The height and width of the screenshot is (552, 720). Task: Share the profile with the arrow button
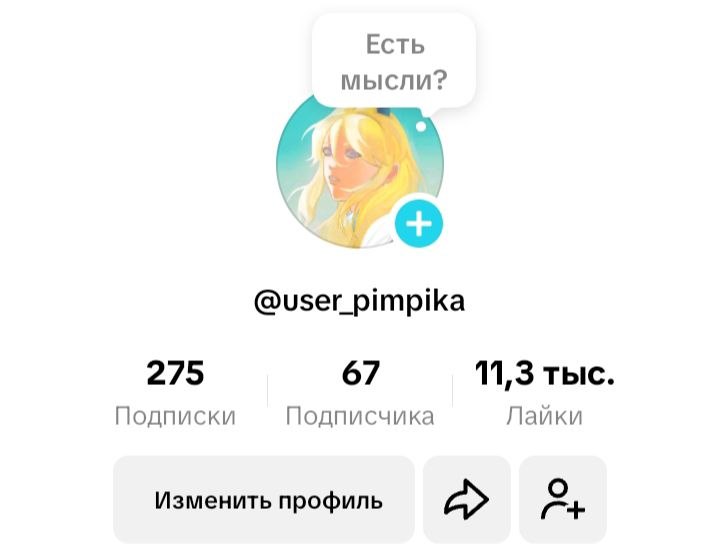[x=467, y=500]
